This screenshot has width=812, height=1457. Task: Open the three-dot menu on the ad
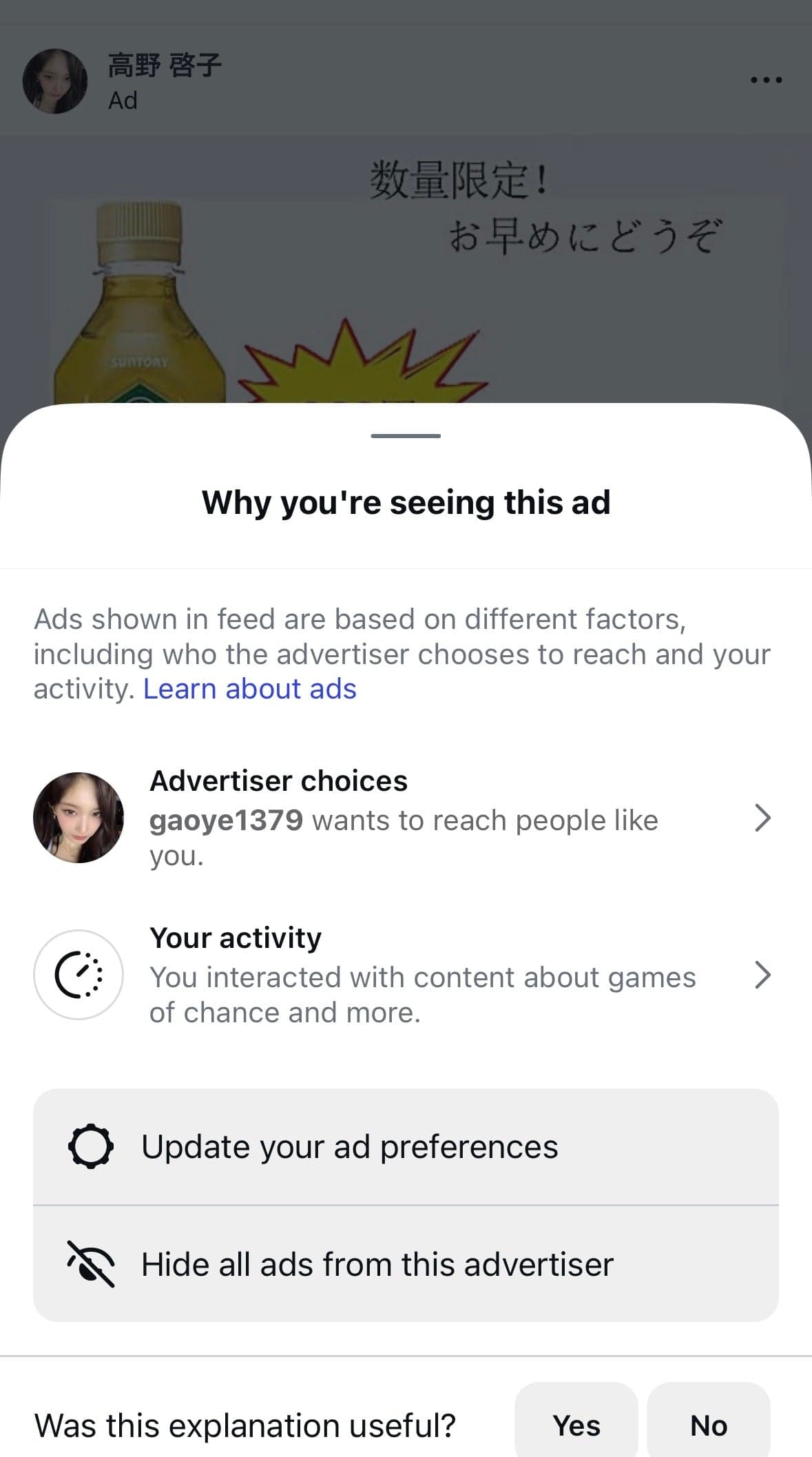tap(766, 80)
